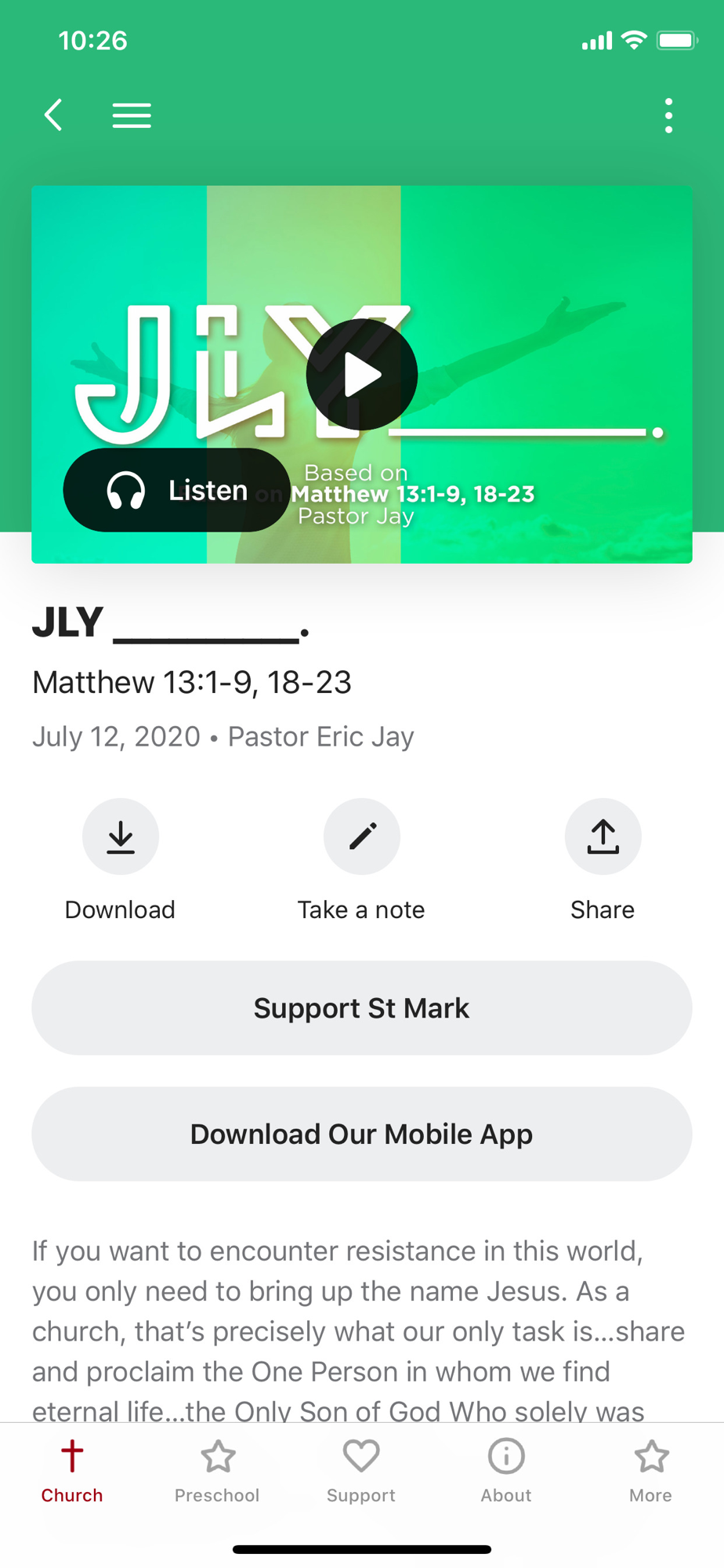Open the More tab
This screenshot has height=1568, width=724.
click(x=650, y=1472)
